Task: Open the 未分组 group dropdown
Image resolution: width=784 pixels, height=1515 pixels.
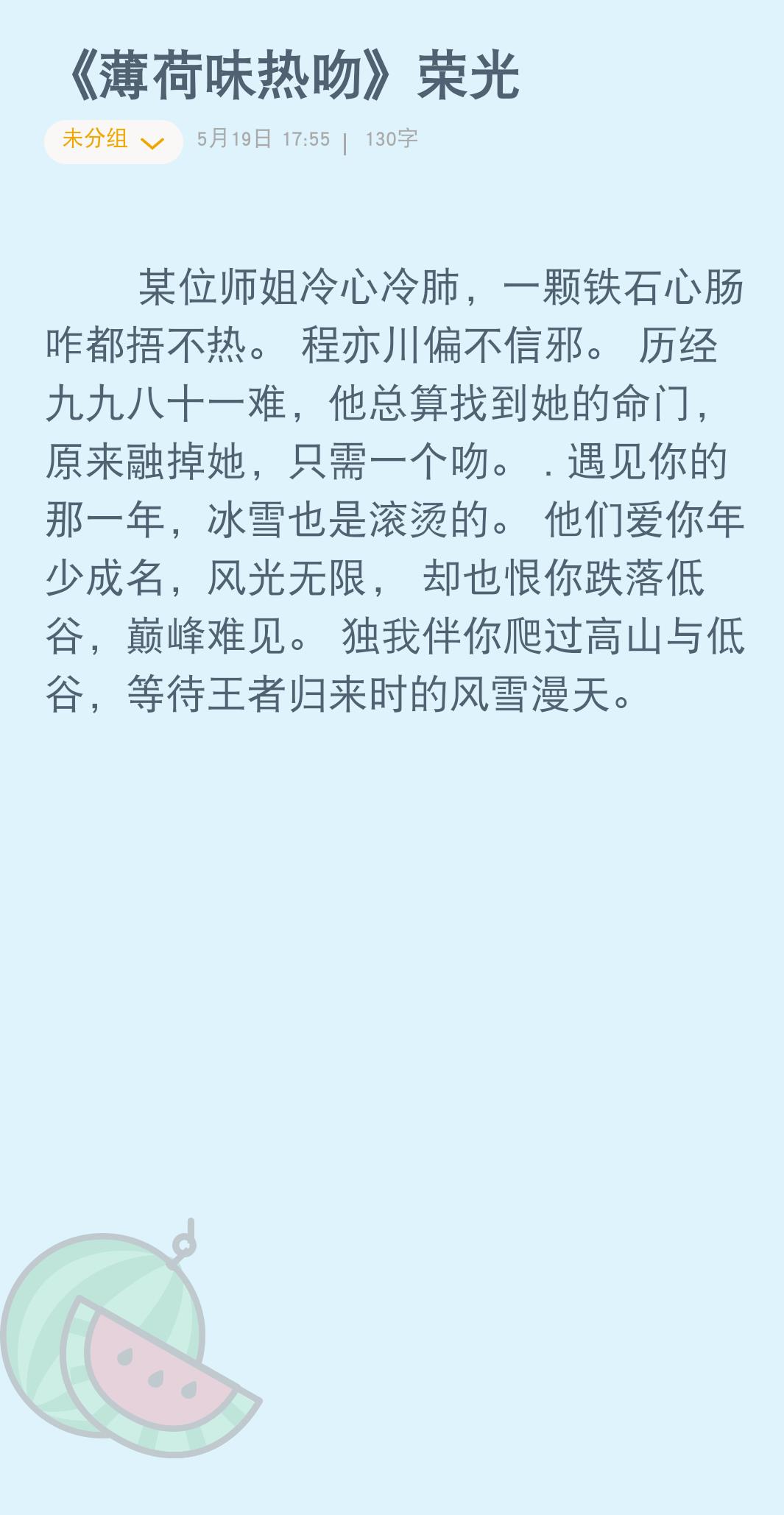Action: coord(113,141)
